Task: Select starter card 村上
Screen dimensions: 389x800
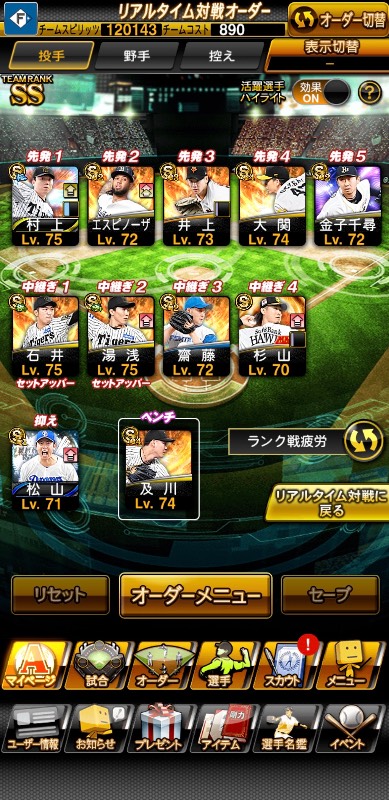Action: pos(45,206)
